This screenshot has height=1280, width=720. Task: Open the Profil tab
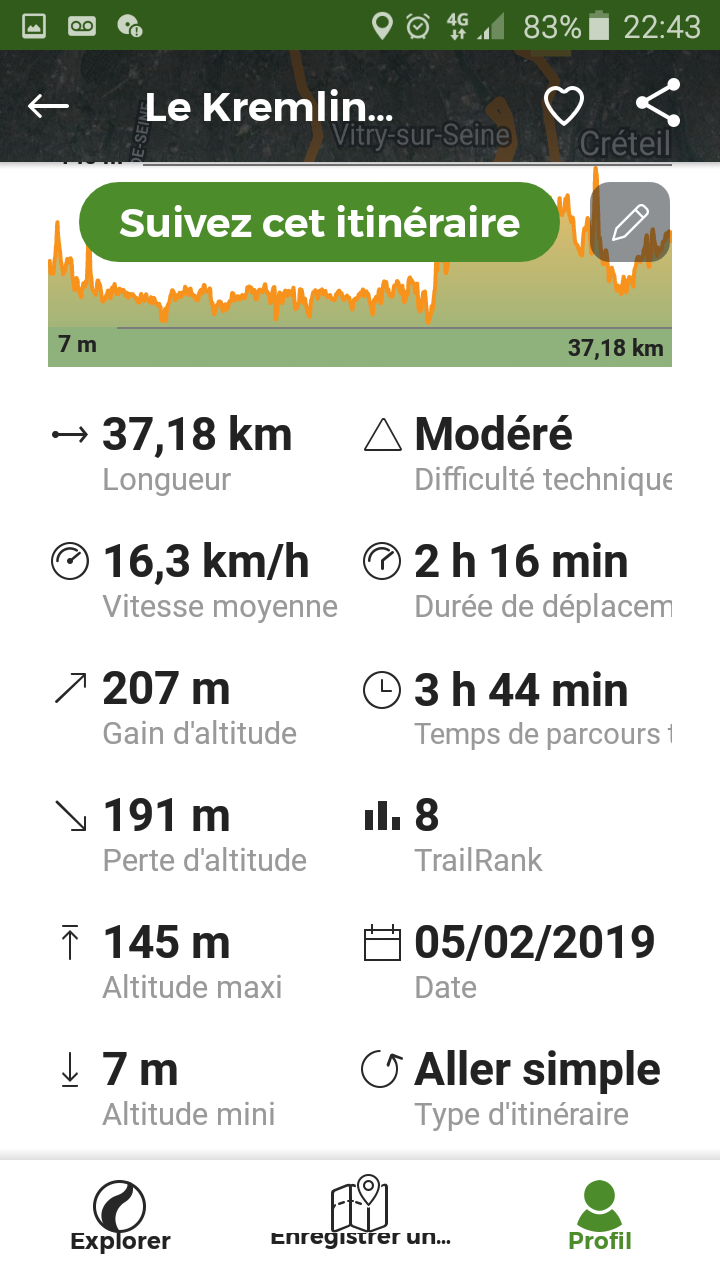point(600,1215)
